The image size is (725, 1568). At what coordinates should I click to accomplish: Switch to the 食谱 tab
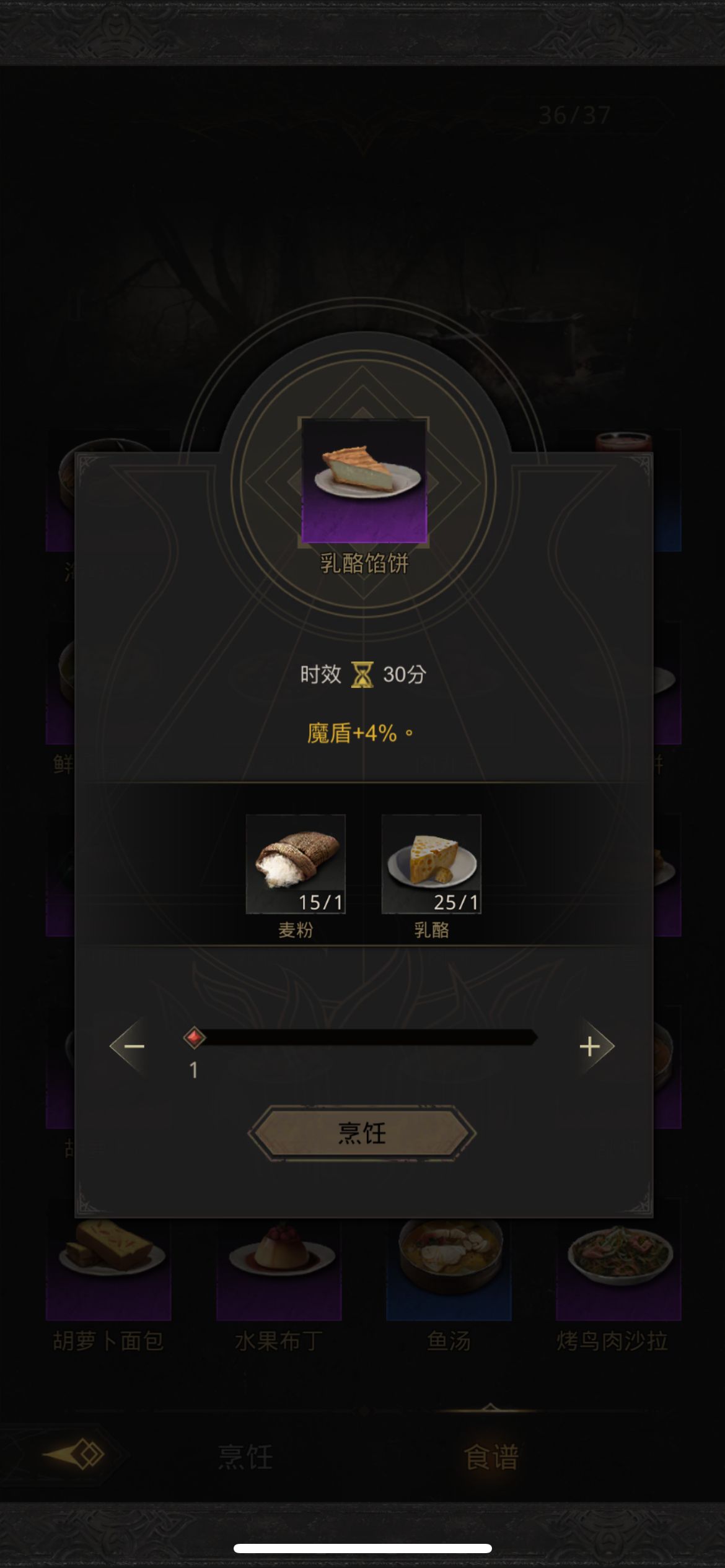coord(491,1457)
